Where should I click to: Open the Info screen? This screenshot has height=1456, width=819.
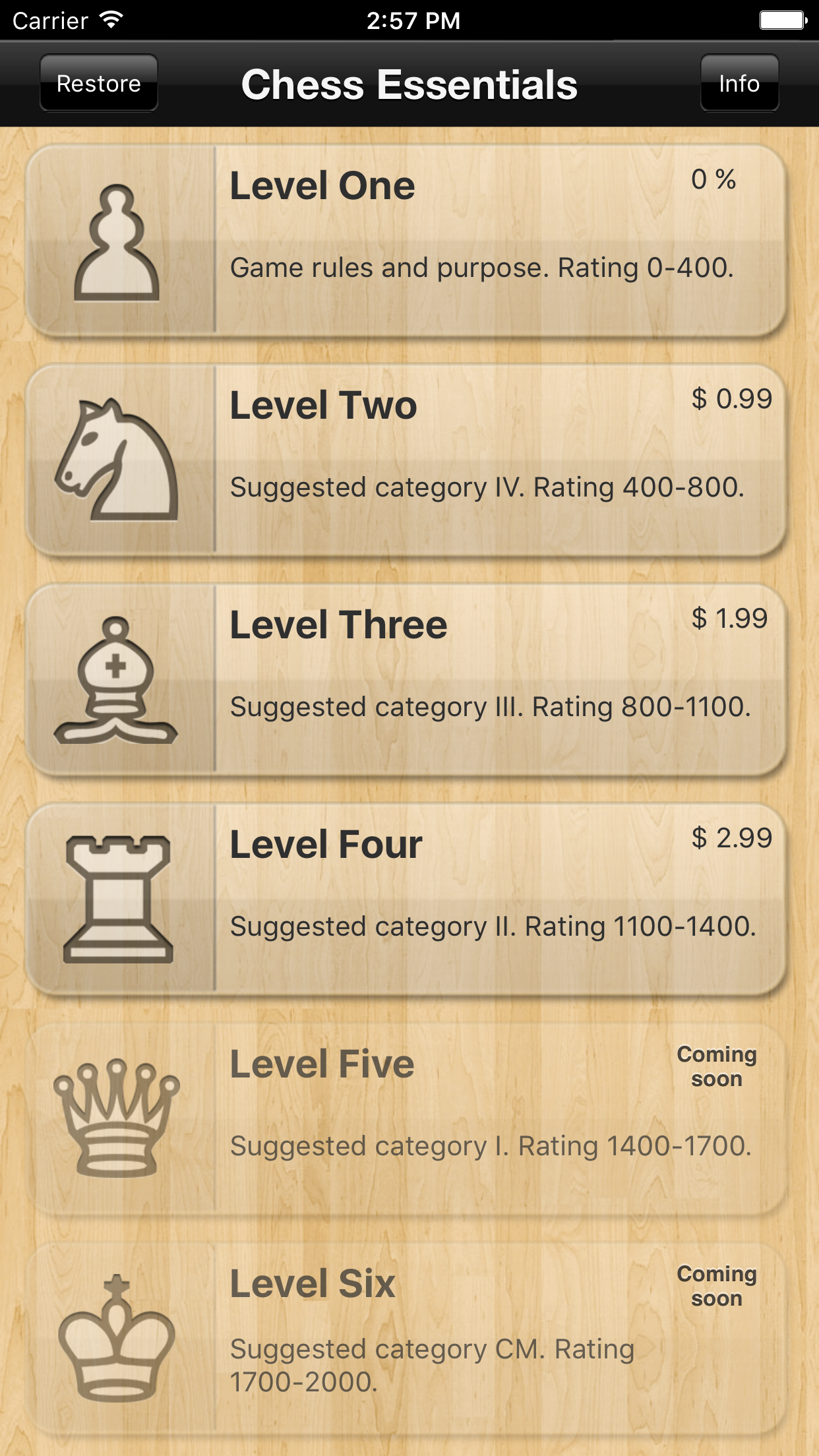coord(739,84)
